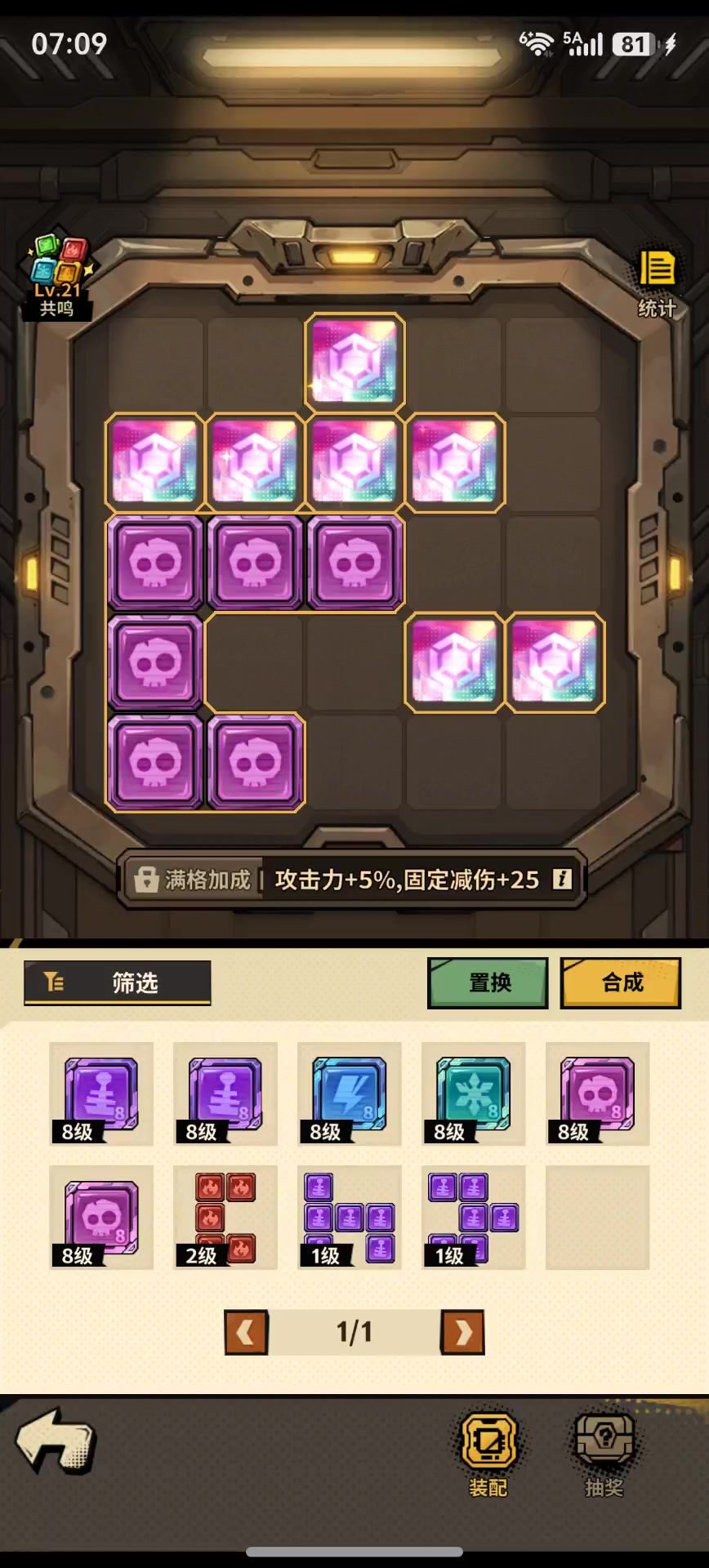Screen dimensions: 709x1568
Task: Select the topmost rainbow crystal block
Action: [354, 361]
